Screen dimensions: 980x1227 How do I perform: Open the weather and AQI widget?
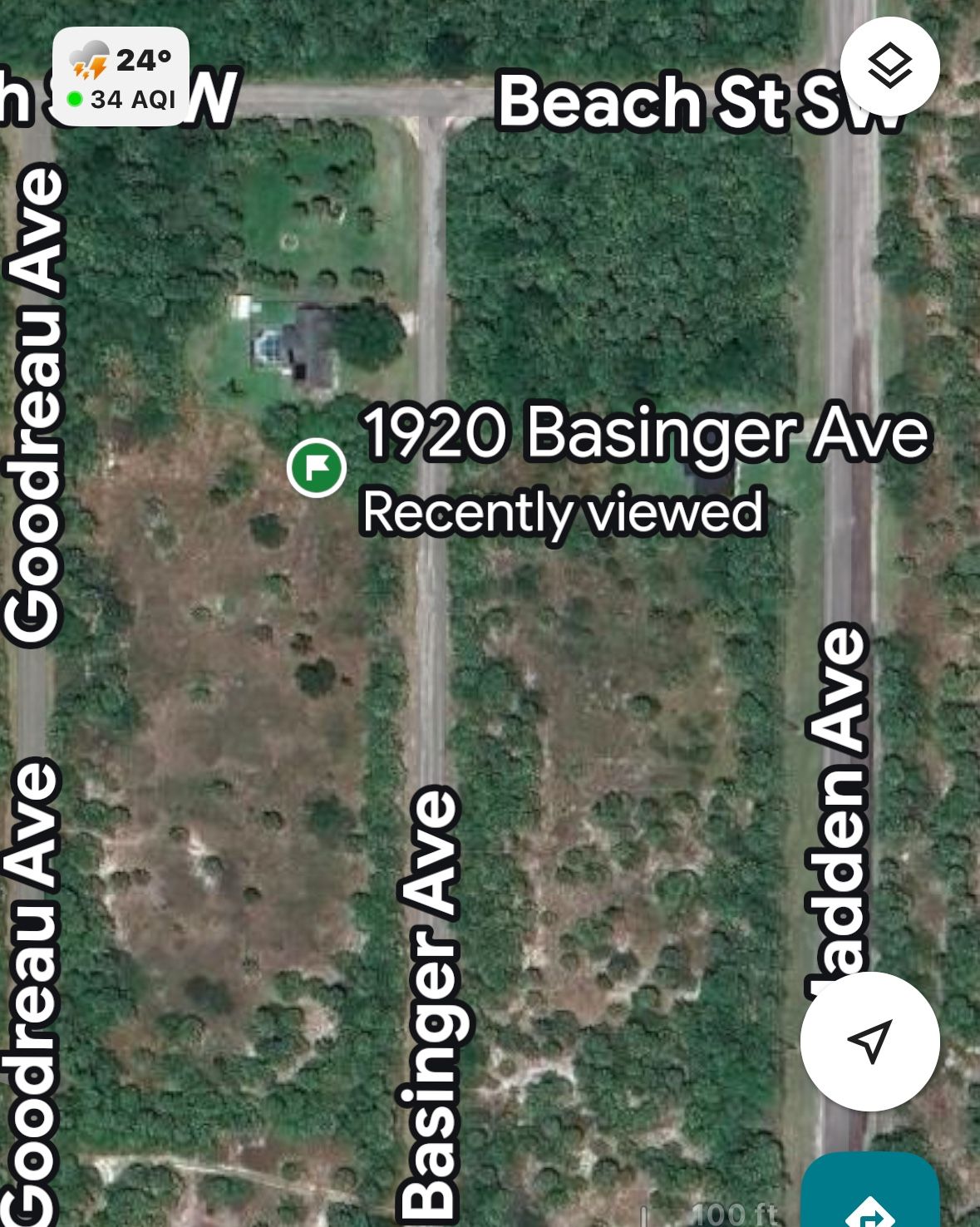click(121, 78)
